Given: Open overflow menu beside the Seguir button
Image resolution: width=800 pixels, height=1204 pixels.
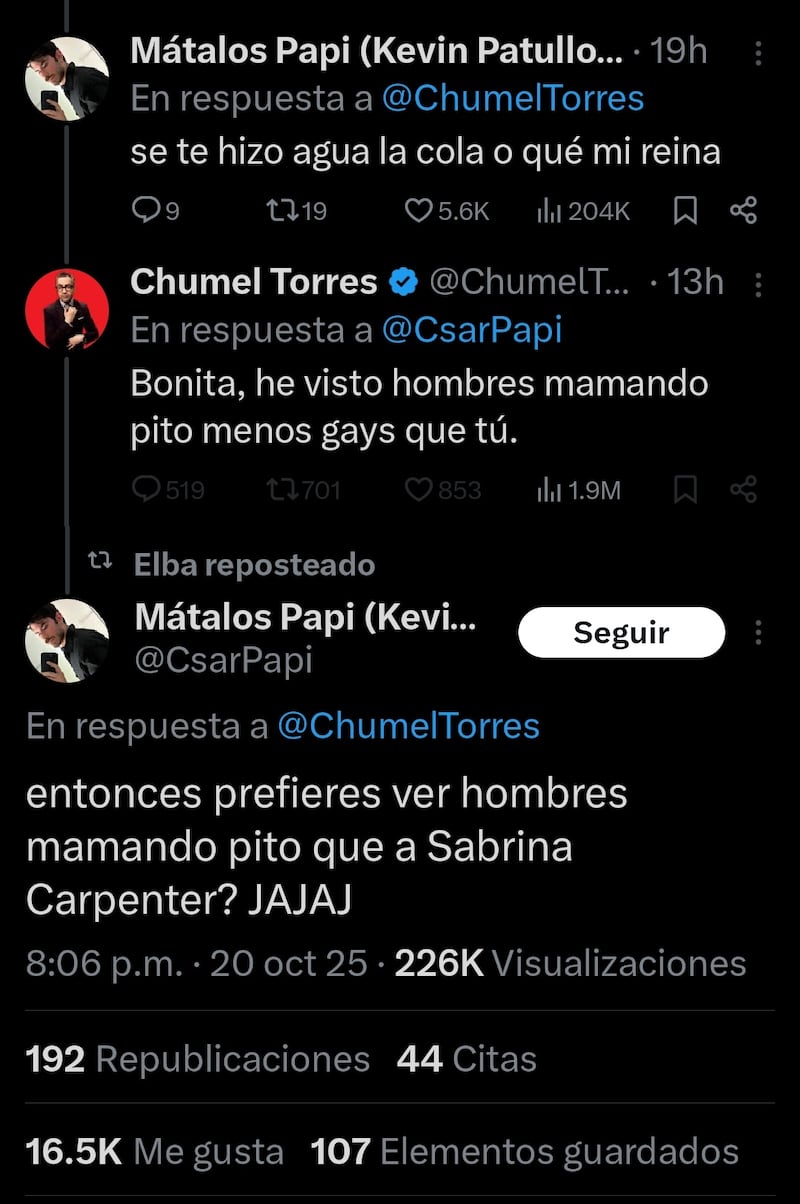Looking at the screenshot, I should (759, 632).
